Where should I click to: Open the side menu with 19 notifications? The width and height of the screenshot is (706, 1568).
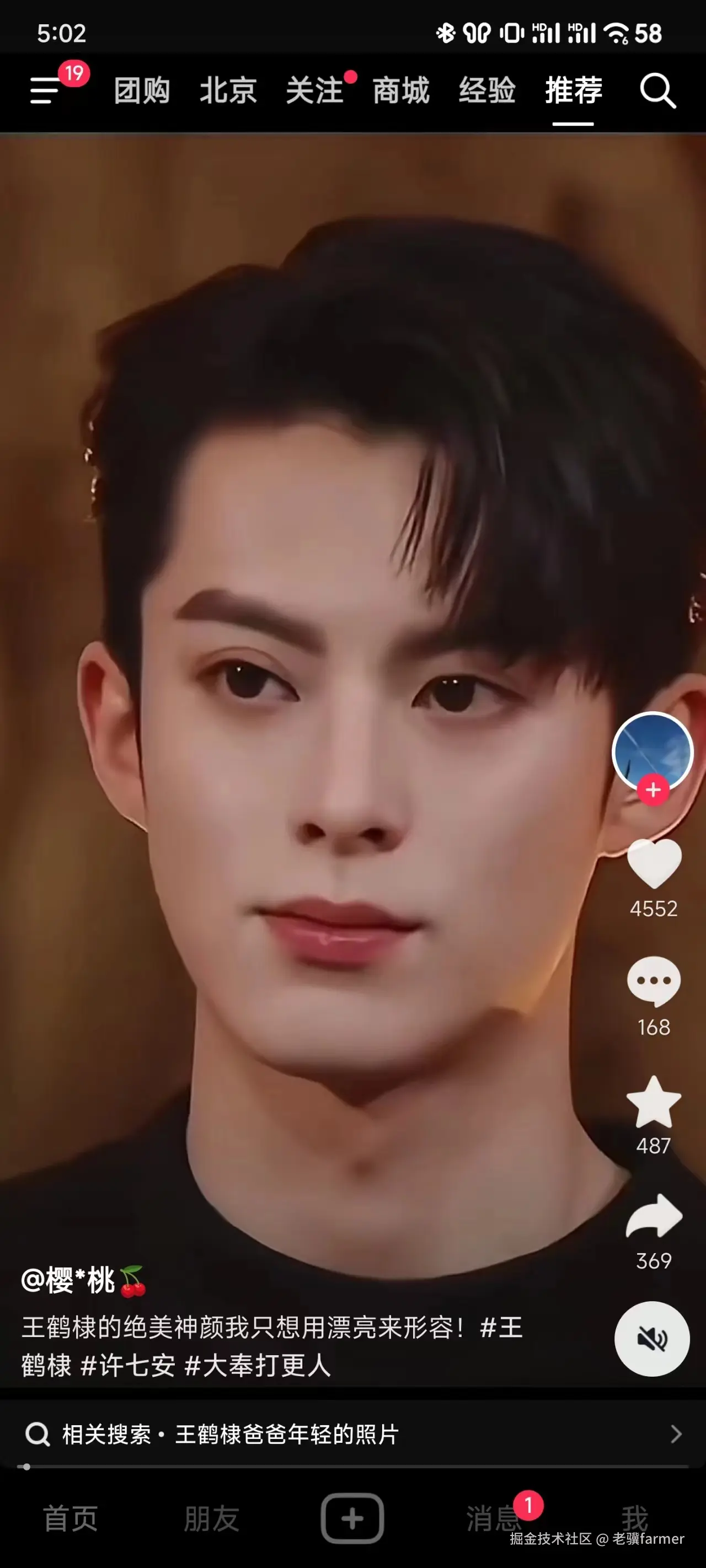(46, 90)
